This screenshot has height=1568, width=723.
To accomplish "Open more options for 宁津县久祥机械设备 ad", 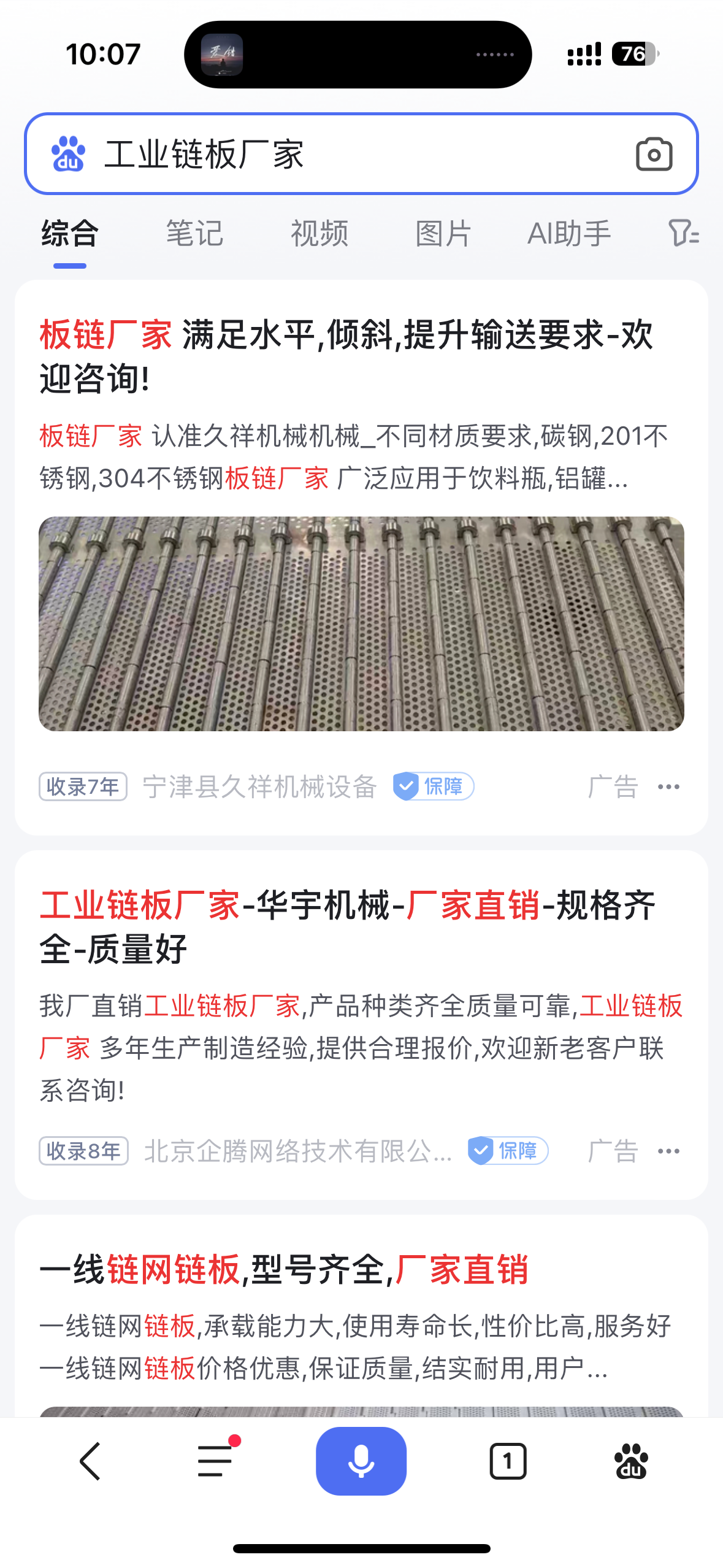I will [x=668, y=787].
